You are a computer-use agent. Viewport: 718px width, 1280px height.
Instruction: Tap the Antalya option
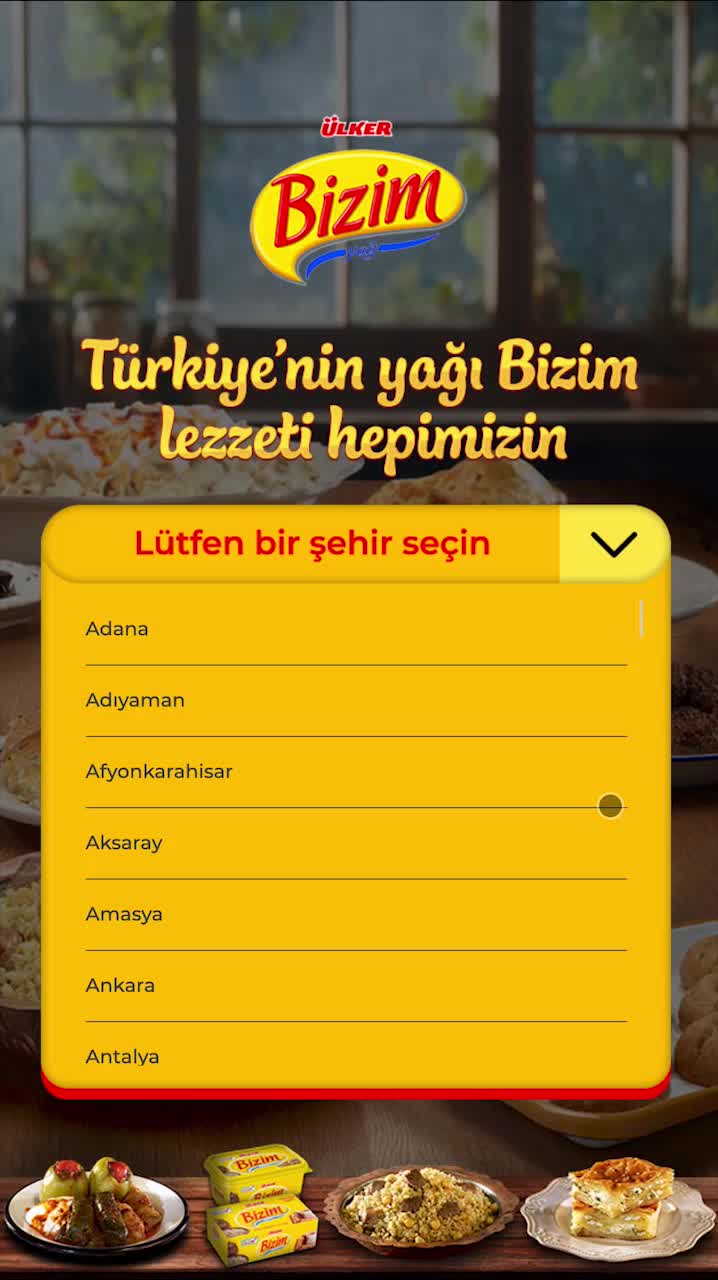click(x=122, y=1056)
